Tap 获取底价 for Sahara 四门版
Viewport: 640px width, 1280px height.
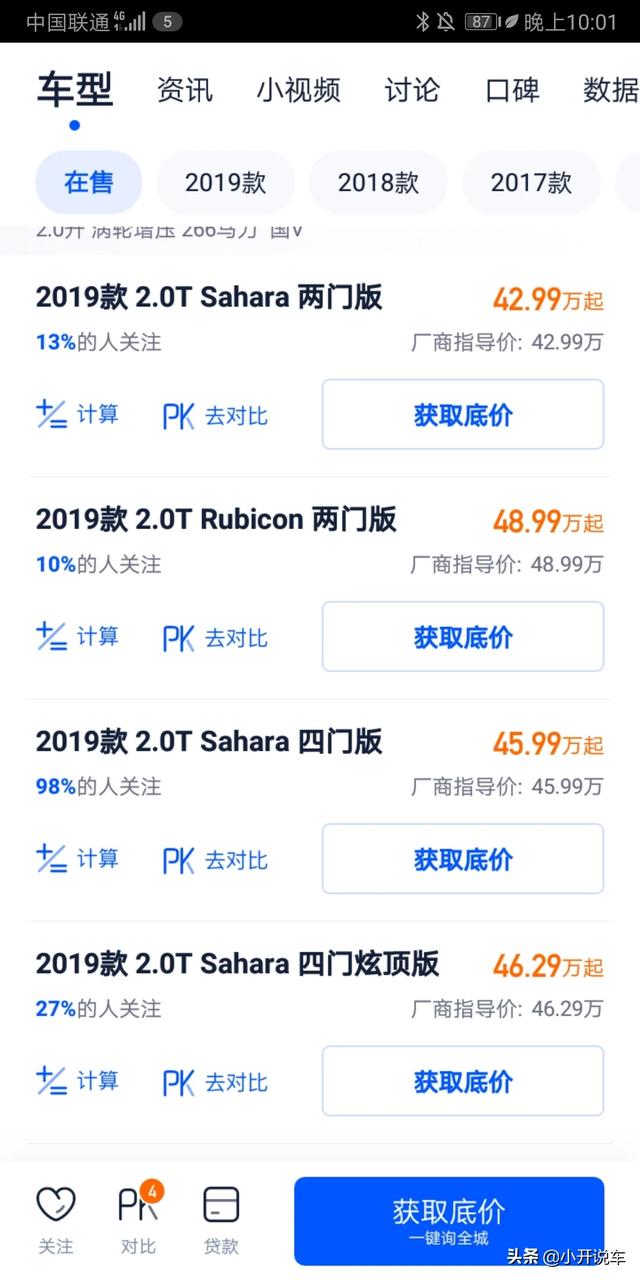[x=463, y=858]
